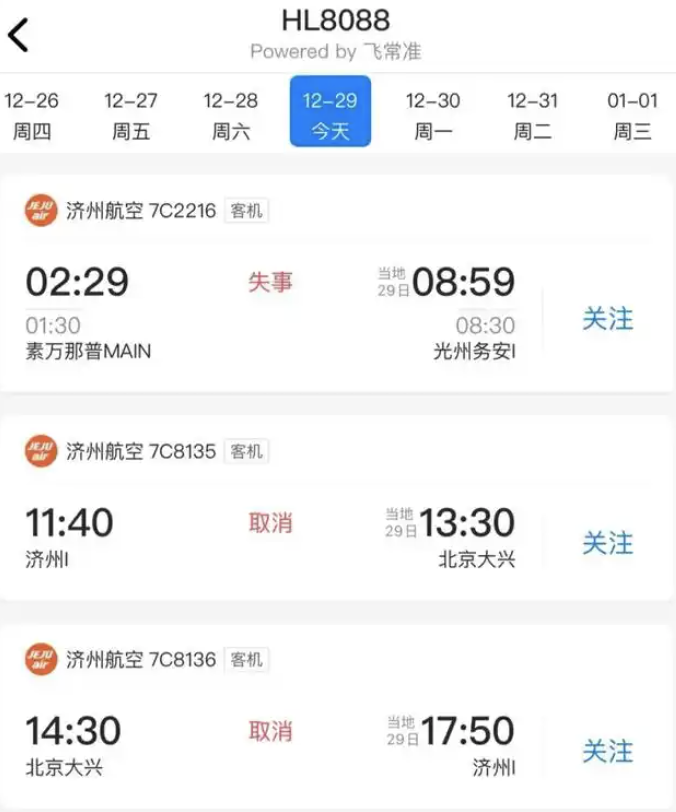The image size is (676, 812).
Task: Select the 12-31 周二 date tab
Action: (533, 115)
